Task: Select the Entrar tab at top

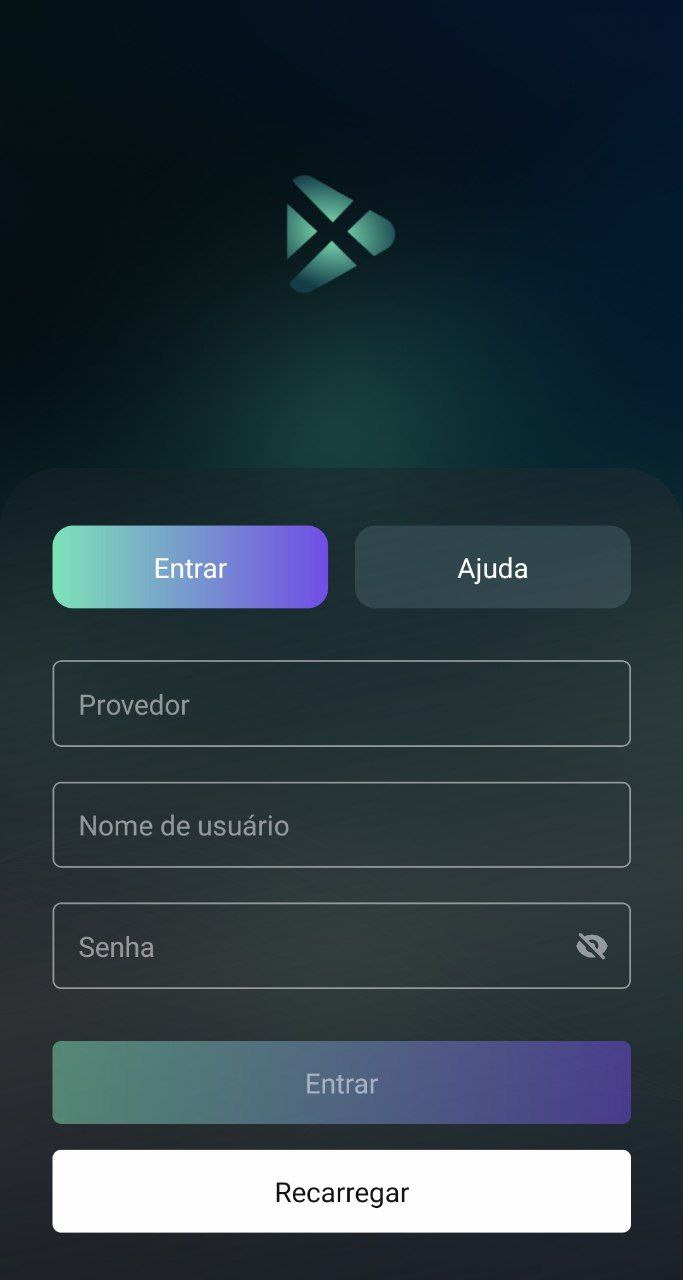Action: pos(190,567)
